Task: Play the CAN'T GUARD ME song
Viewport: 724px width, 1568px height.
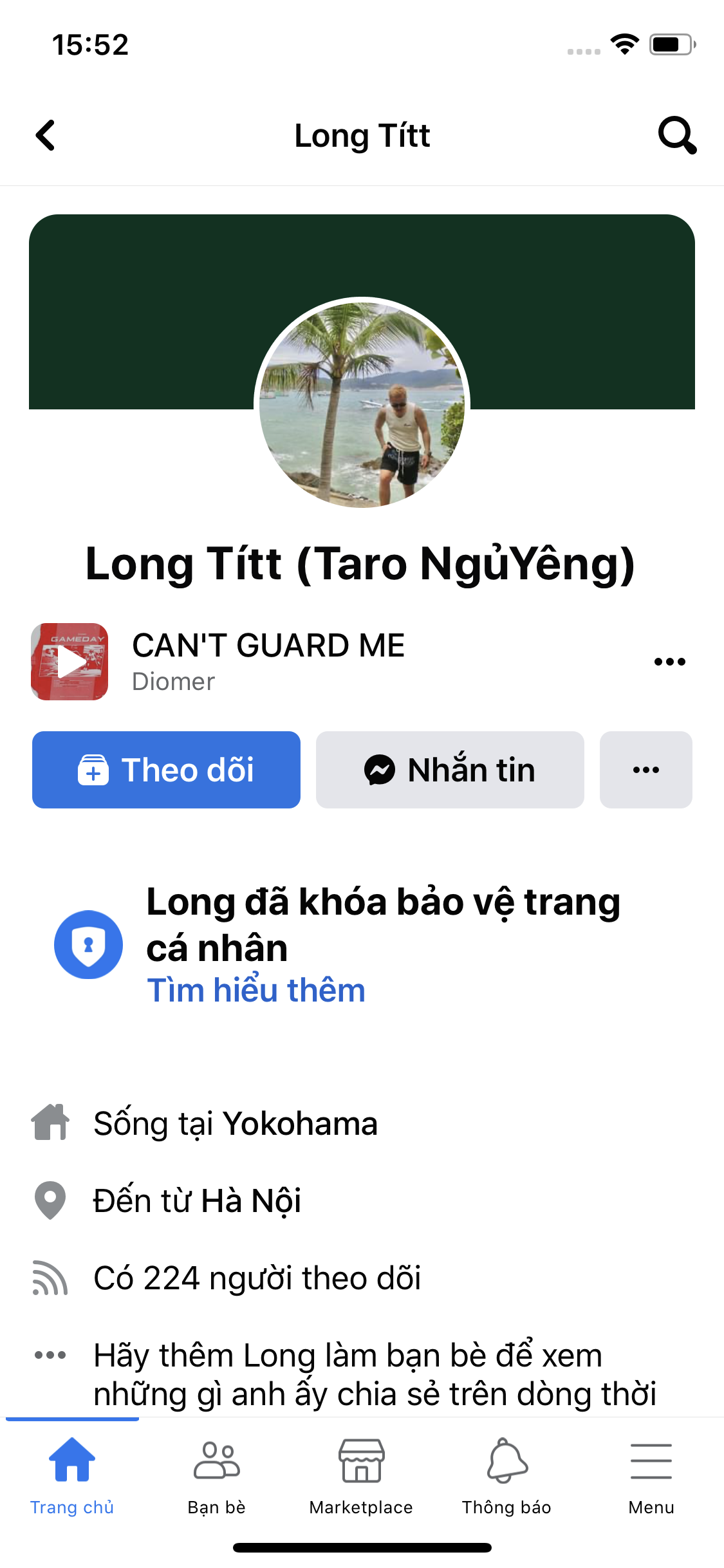Action: tap(70, 662)
